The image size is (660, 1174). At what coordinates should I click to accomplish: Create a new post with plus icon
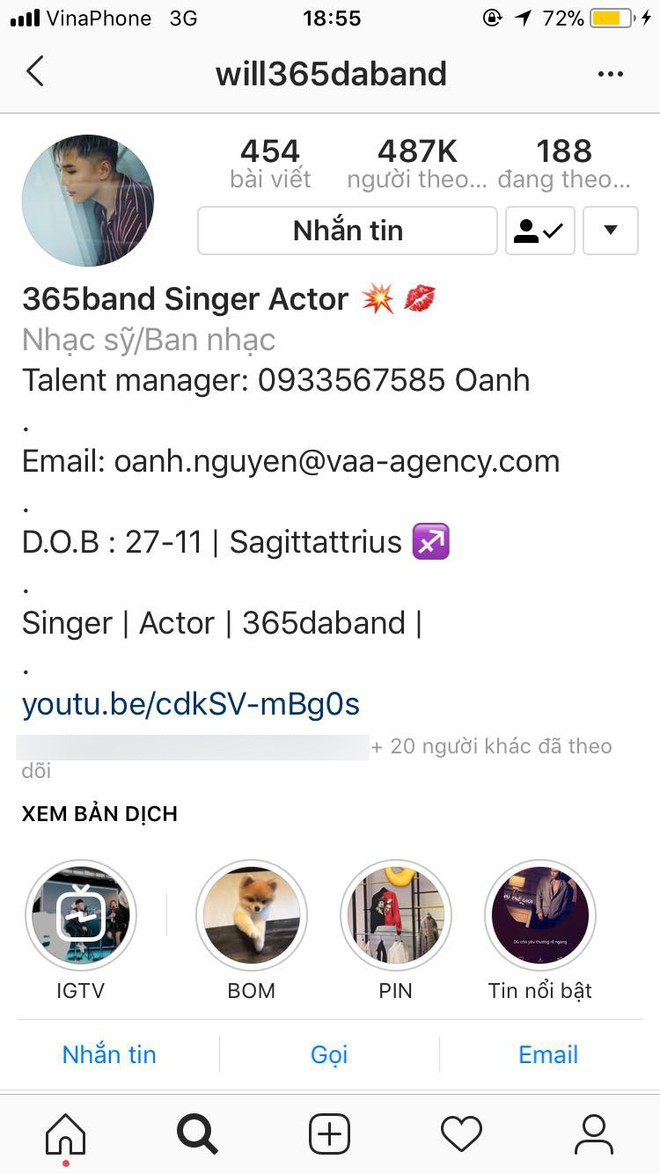330,1135
